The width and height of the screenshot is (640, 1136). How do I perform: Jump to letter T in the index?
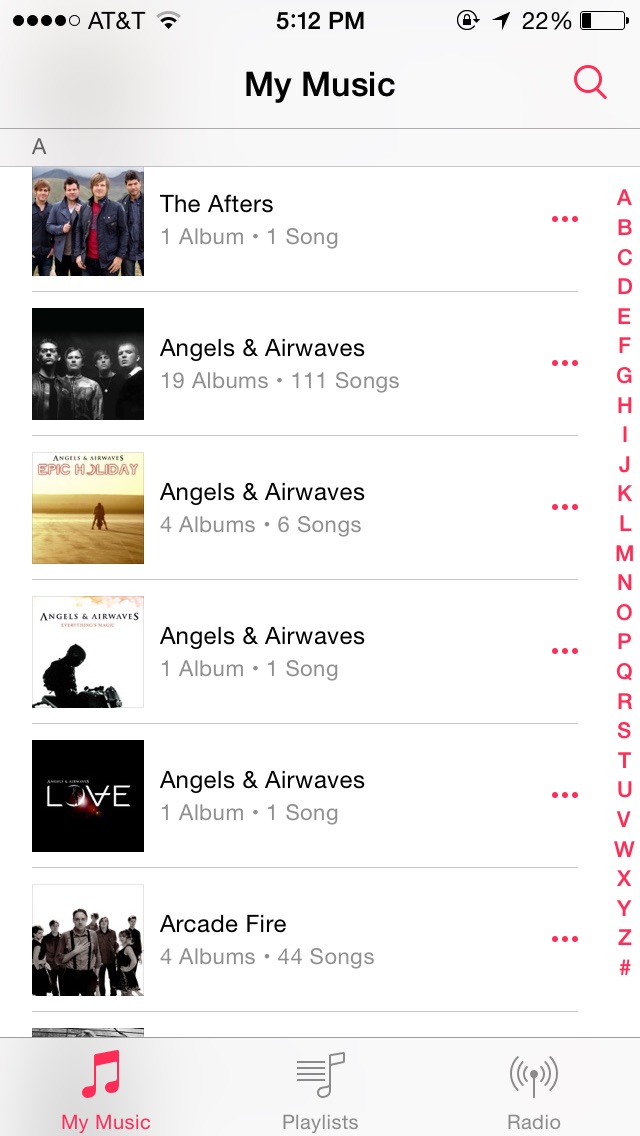[x=624, y=760]
